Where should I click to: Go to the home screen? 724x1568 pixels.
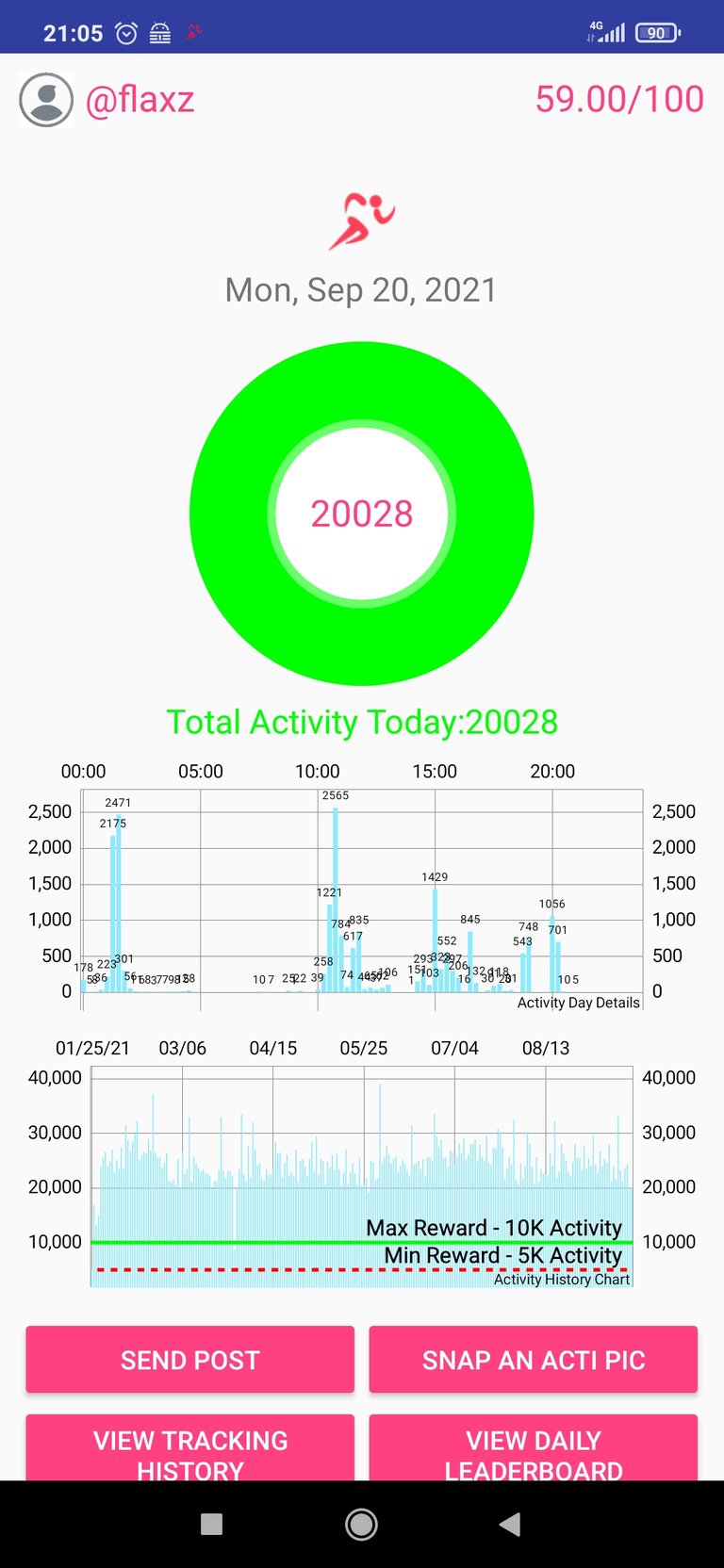[x=361, y=1524]
